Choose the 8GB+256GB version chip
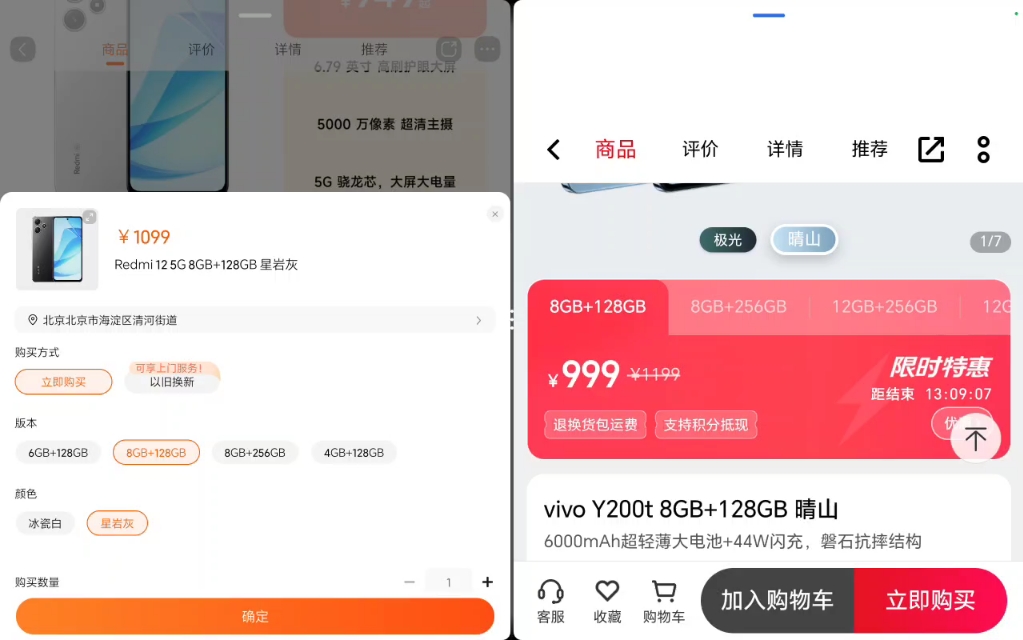The height and width of the screenshot is (640, 1023). pos(255,453)
